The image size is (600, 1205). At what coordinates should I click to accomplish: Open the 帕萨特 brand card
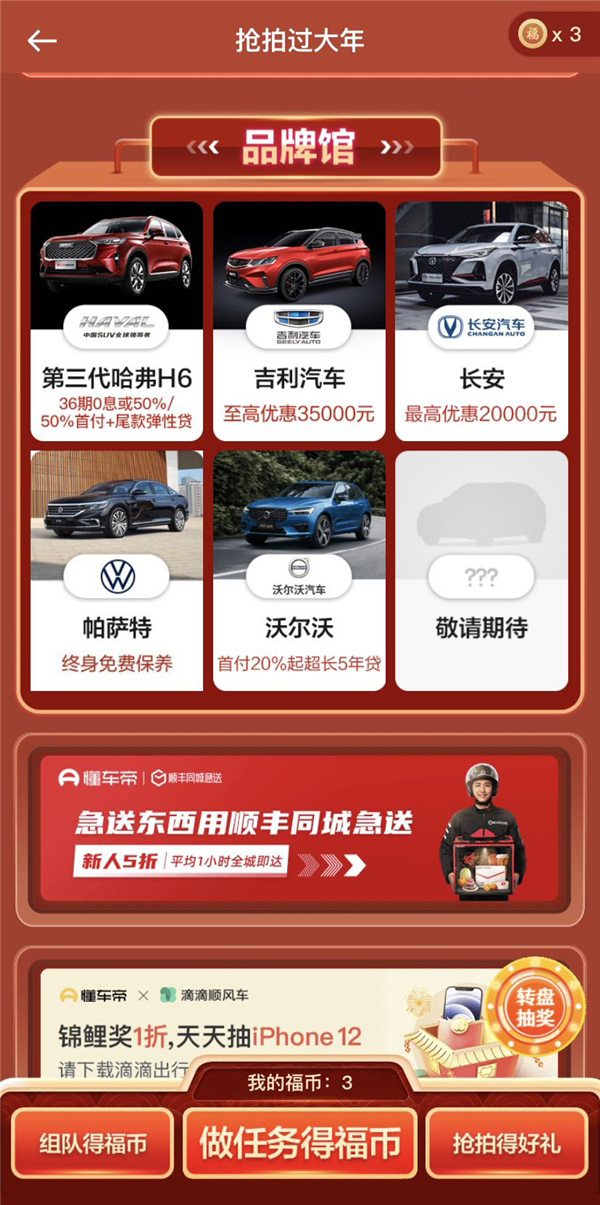pyautogui.click(x=116, y=570)
